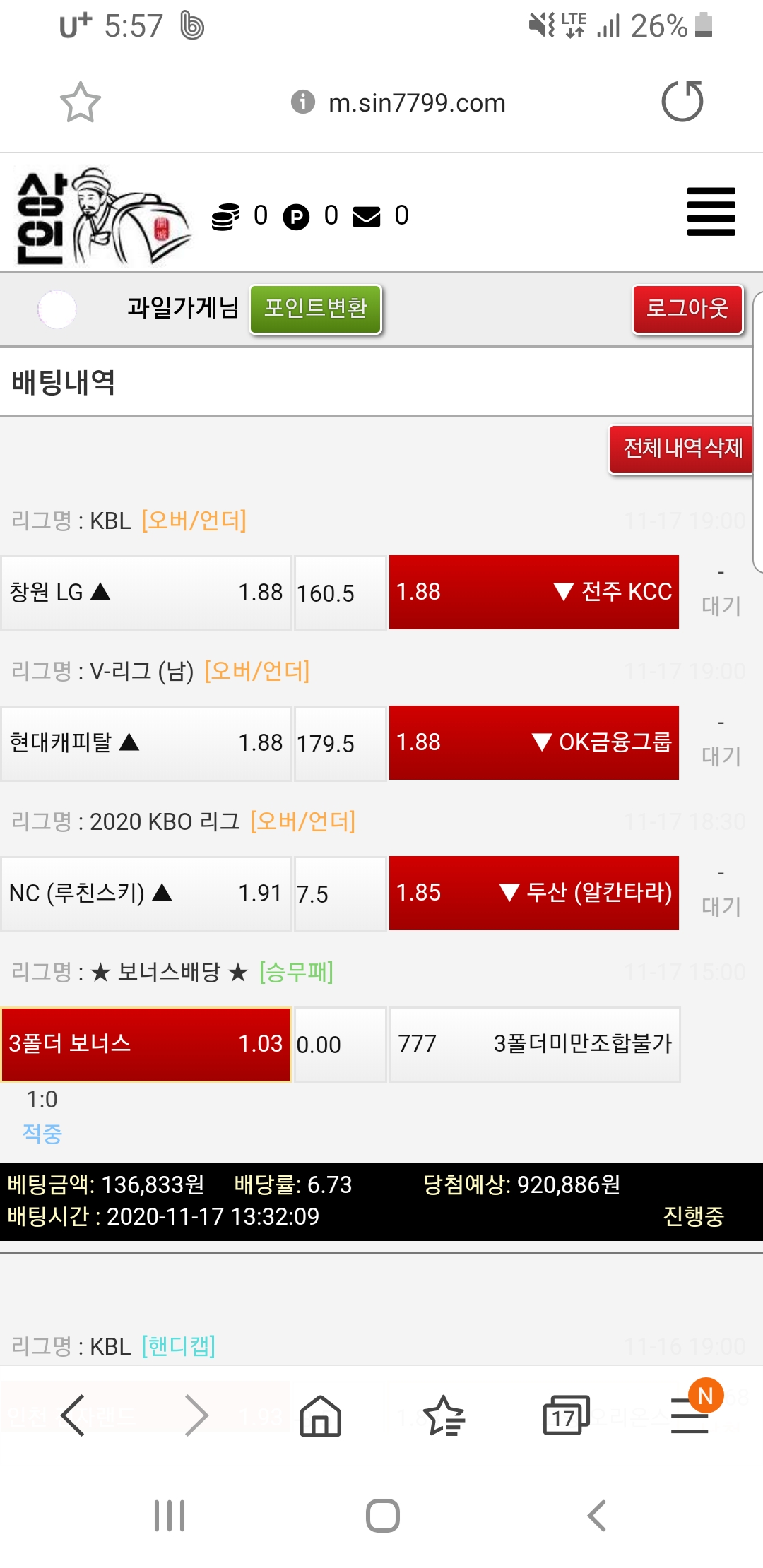Open browser bookmarks list
The width and height of the screenshot is (763, 1568).
coord(444,1415)
